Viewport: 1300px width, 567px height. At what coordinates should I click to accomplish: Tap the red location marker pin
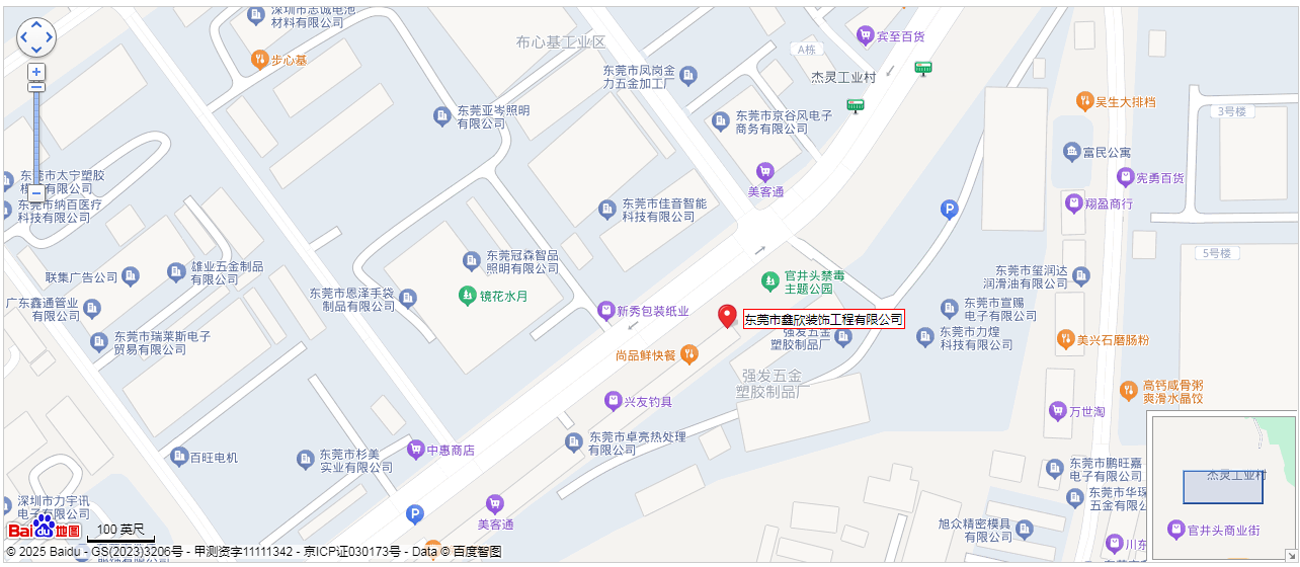pyautogui.click(x=728, y=316)
